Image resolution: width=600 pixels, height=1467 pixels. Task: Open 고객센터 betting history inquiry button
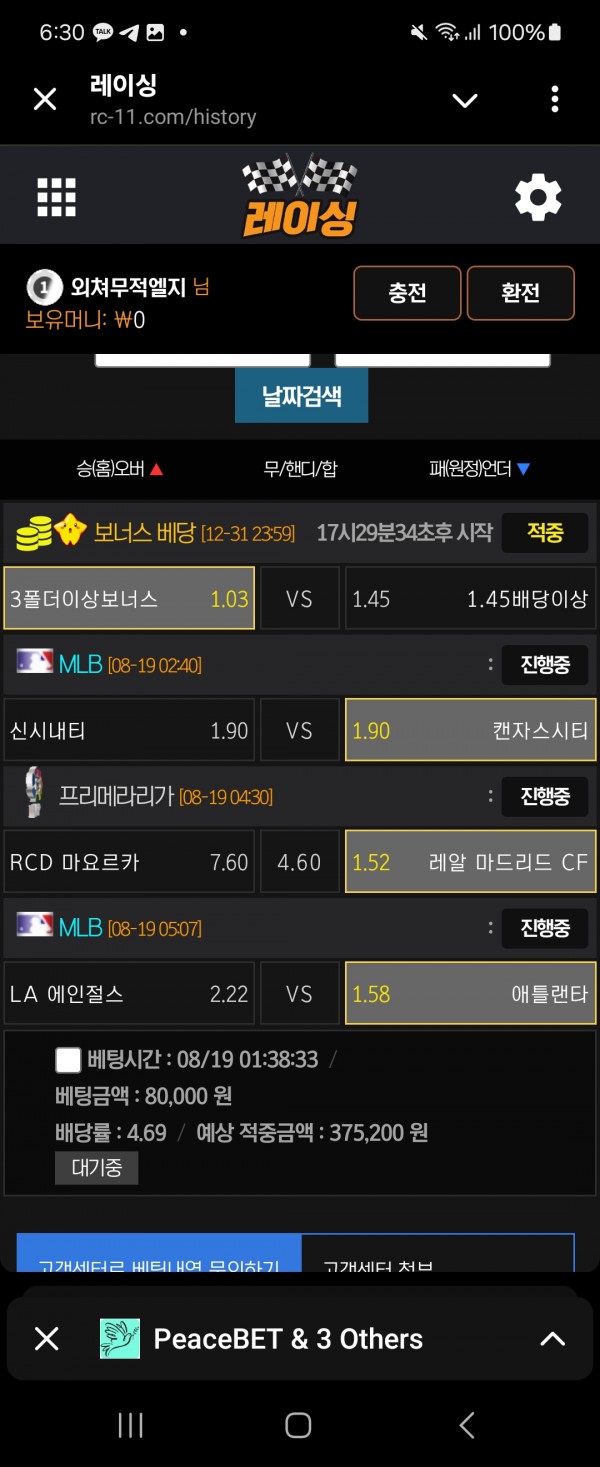coord(159,1257)
